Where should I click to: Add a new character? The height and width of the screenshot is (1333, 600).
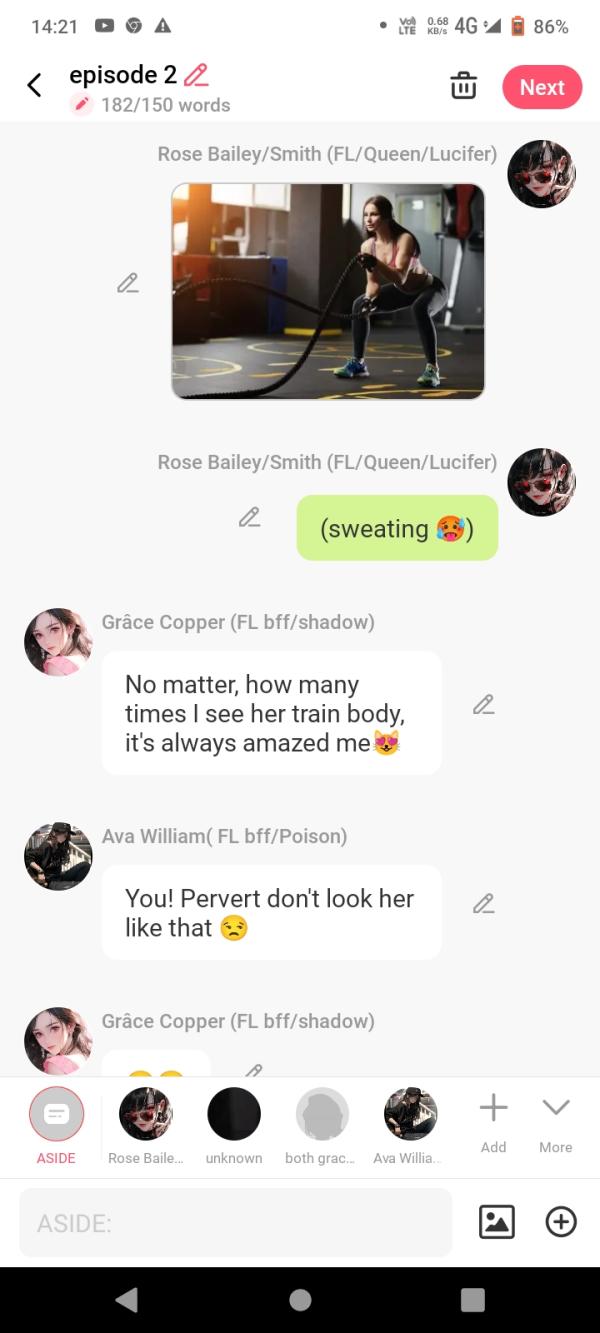tap(493, 1120)
